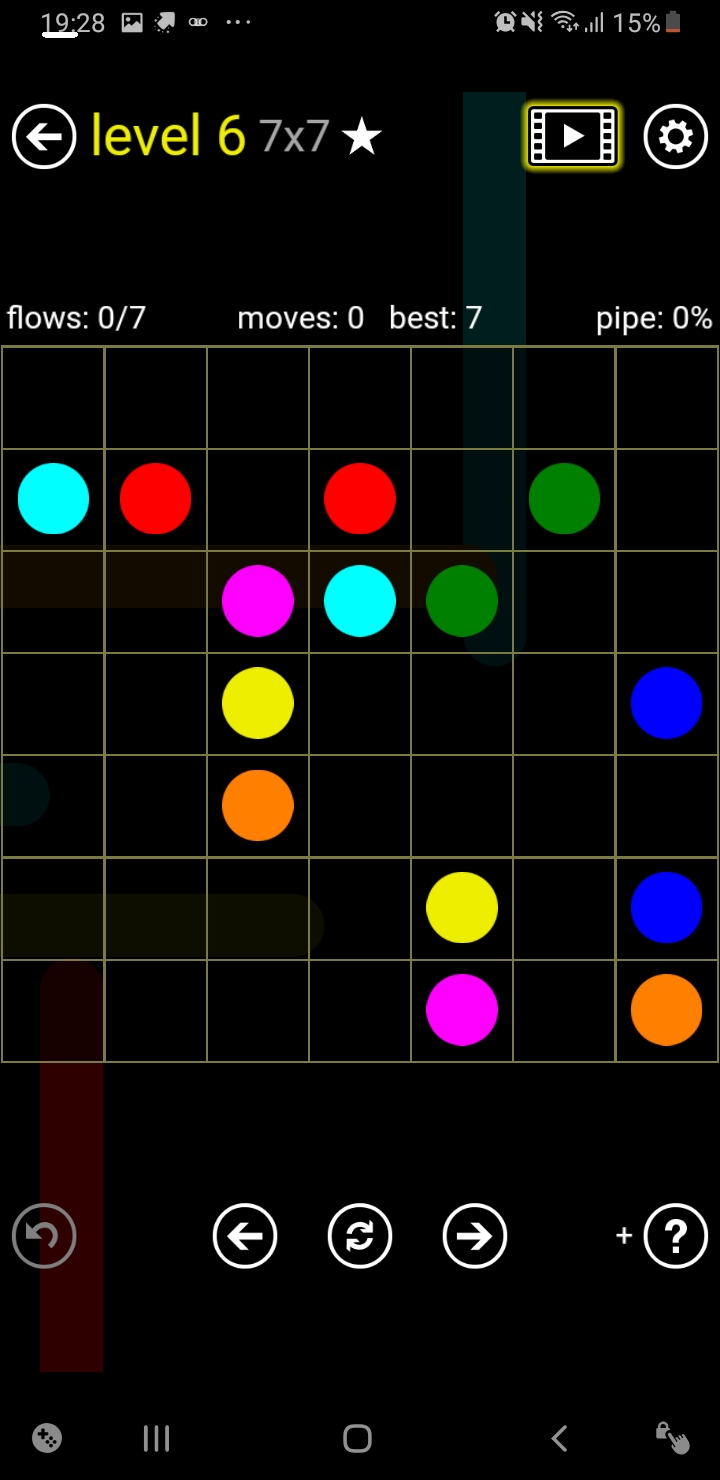Image resolution: width=720 pixels, height=1480 pixels.
Task: Tap the lone green dot between red and blank cells
Action: (564, 498)
